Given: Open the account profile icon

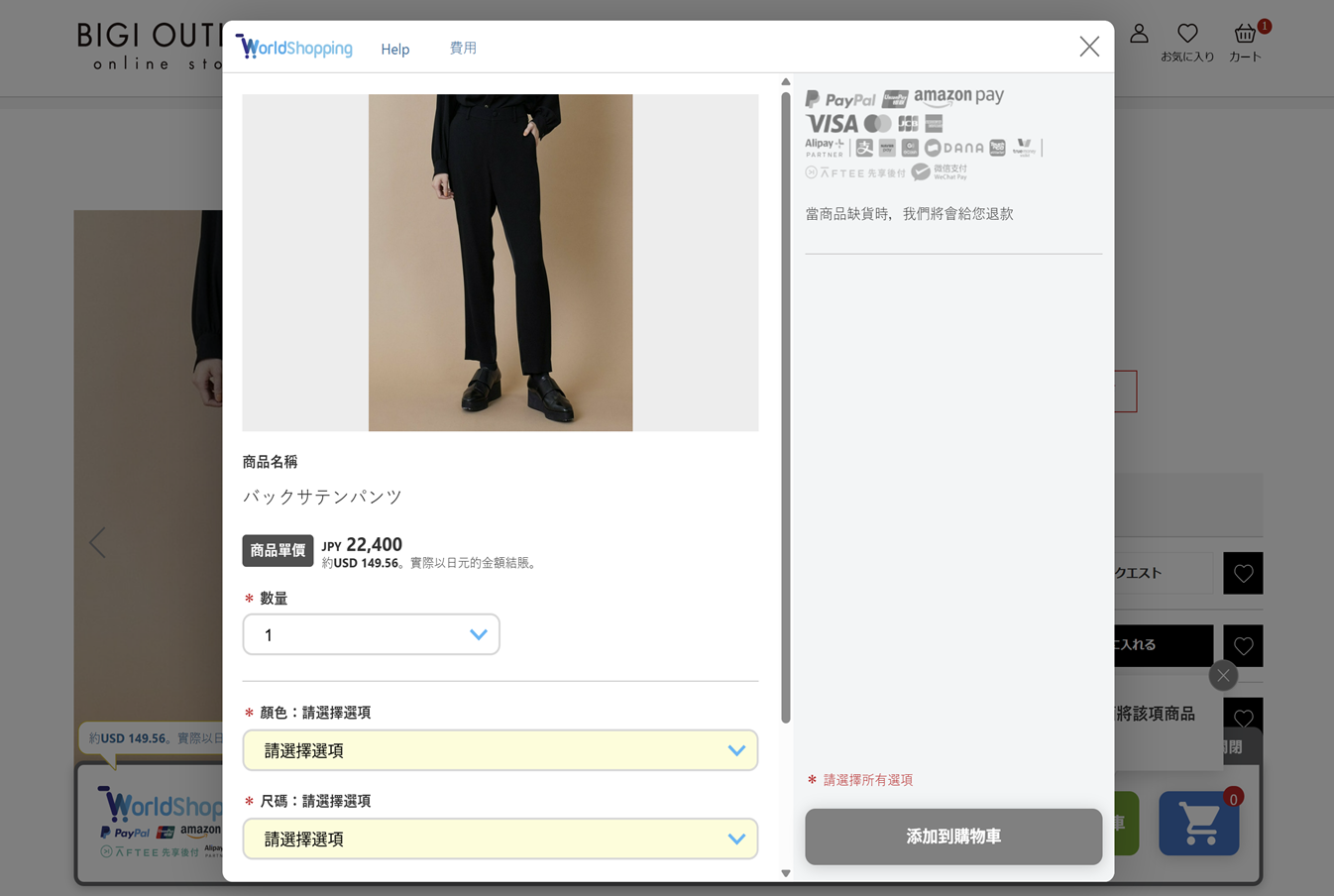Looking at the screenshot, I should click(x=1139, y=35).
